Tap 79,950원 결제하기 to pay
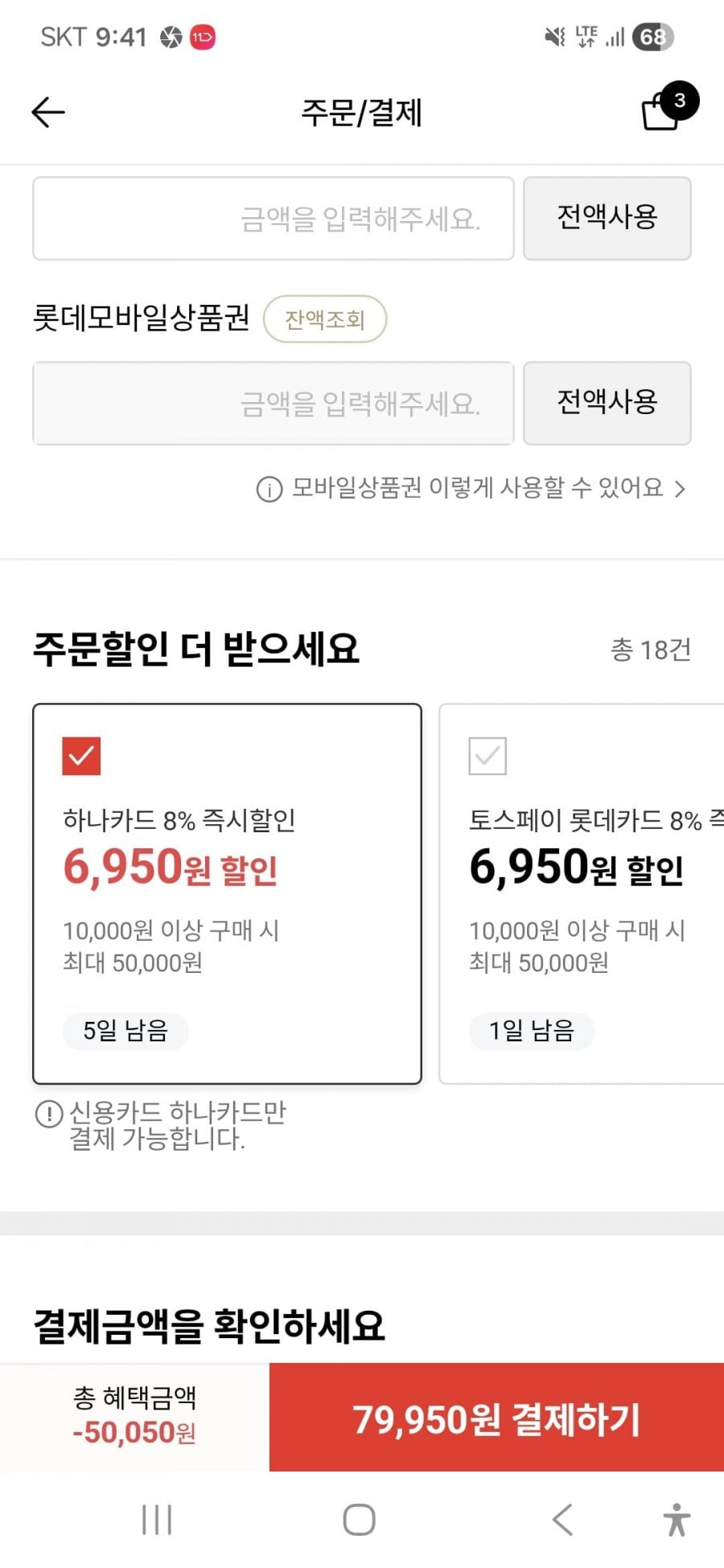The image size is (724, 1568). 496,1418
